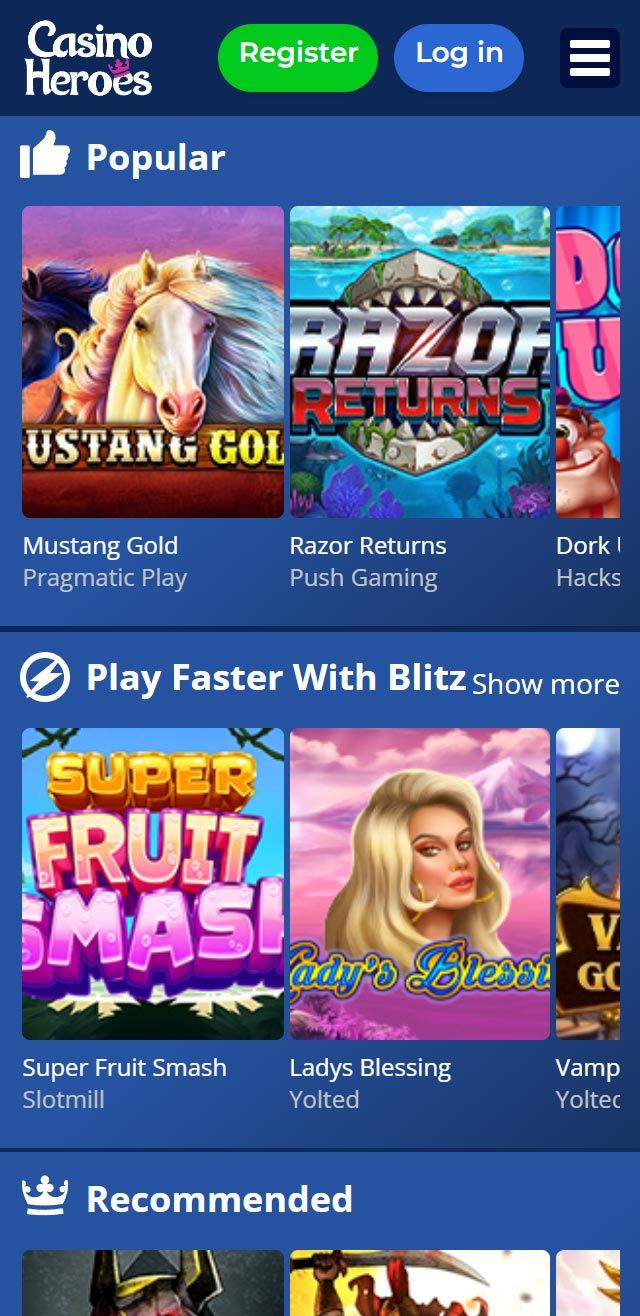
Task: Launch the Razor Returns slot
Action: click(x=420, y=362)
